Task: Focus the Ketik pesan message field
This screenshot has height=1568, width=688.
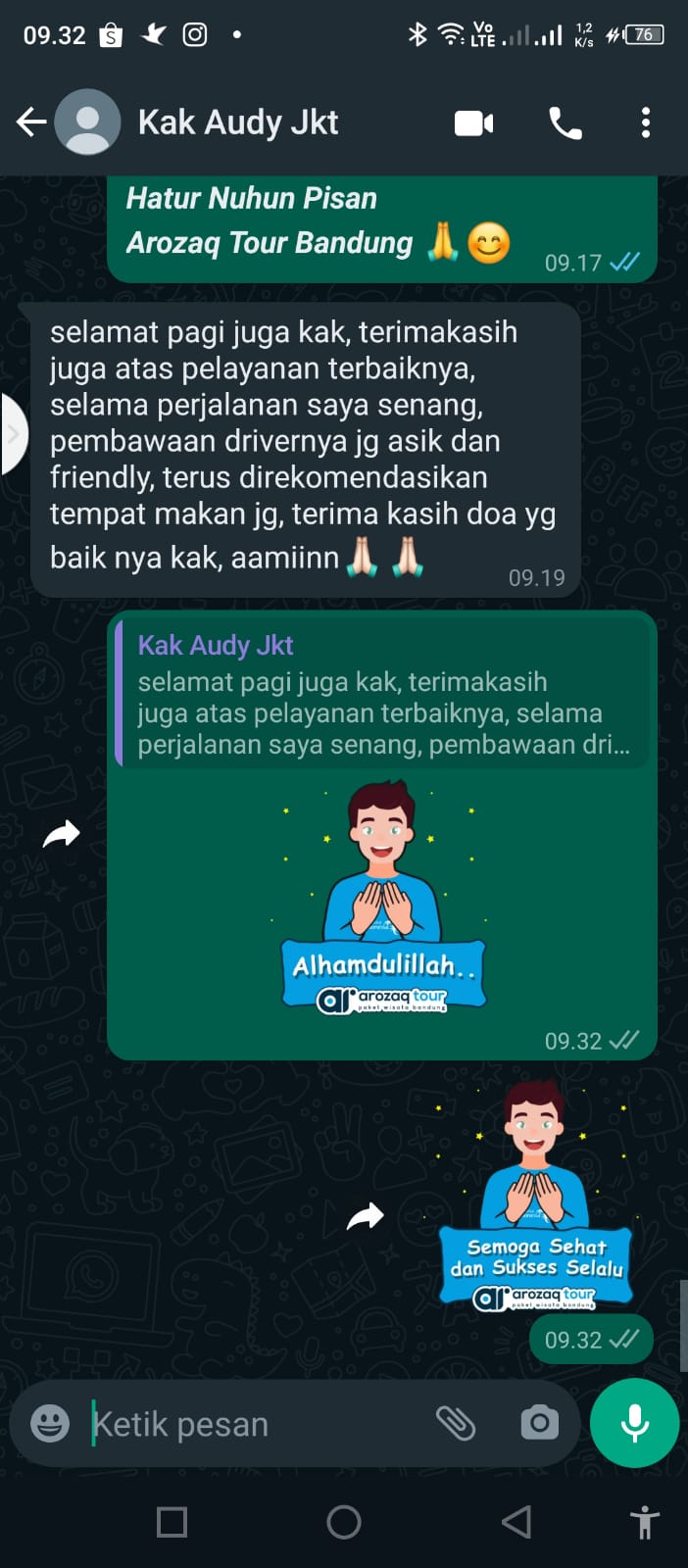Action: pos(255,1424)
